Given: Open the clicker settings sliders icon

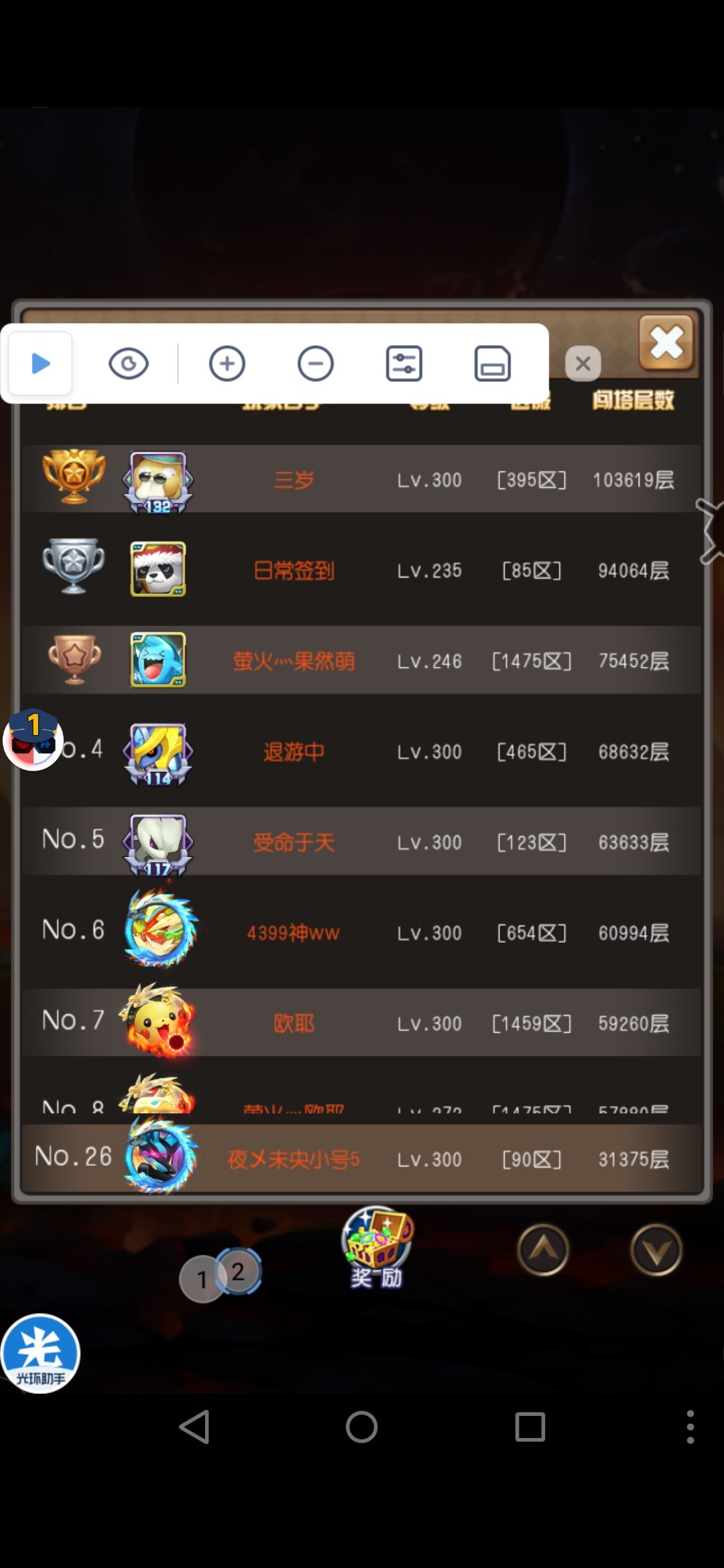Looking at the screenshot, I should pos(404,364).
